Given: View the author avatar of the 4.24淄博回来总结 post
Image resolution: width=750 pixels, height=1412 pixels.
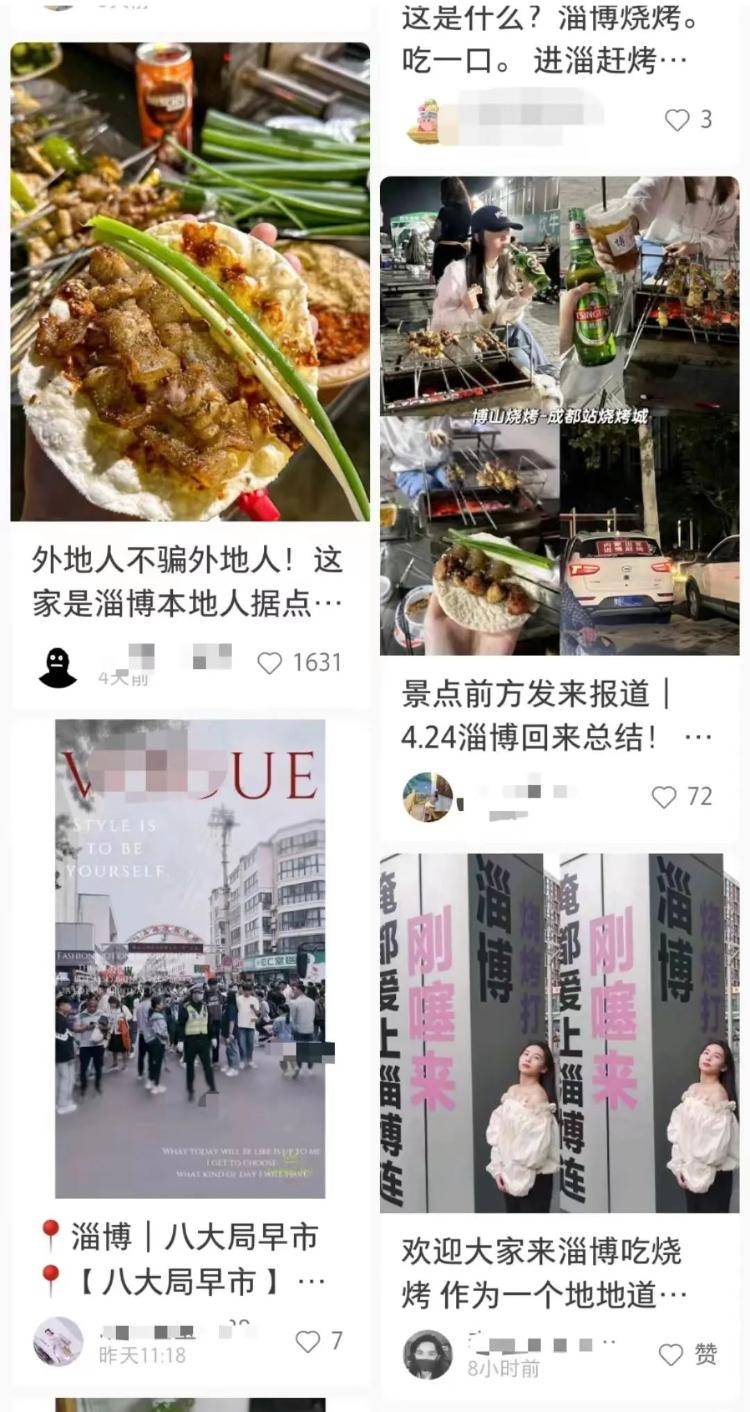Looking at the screenshot, I should coord(427,797).
